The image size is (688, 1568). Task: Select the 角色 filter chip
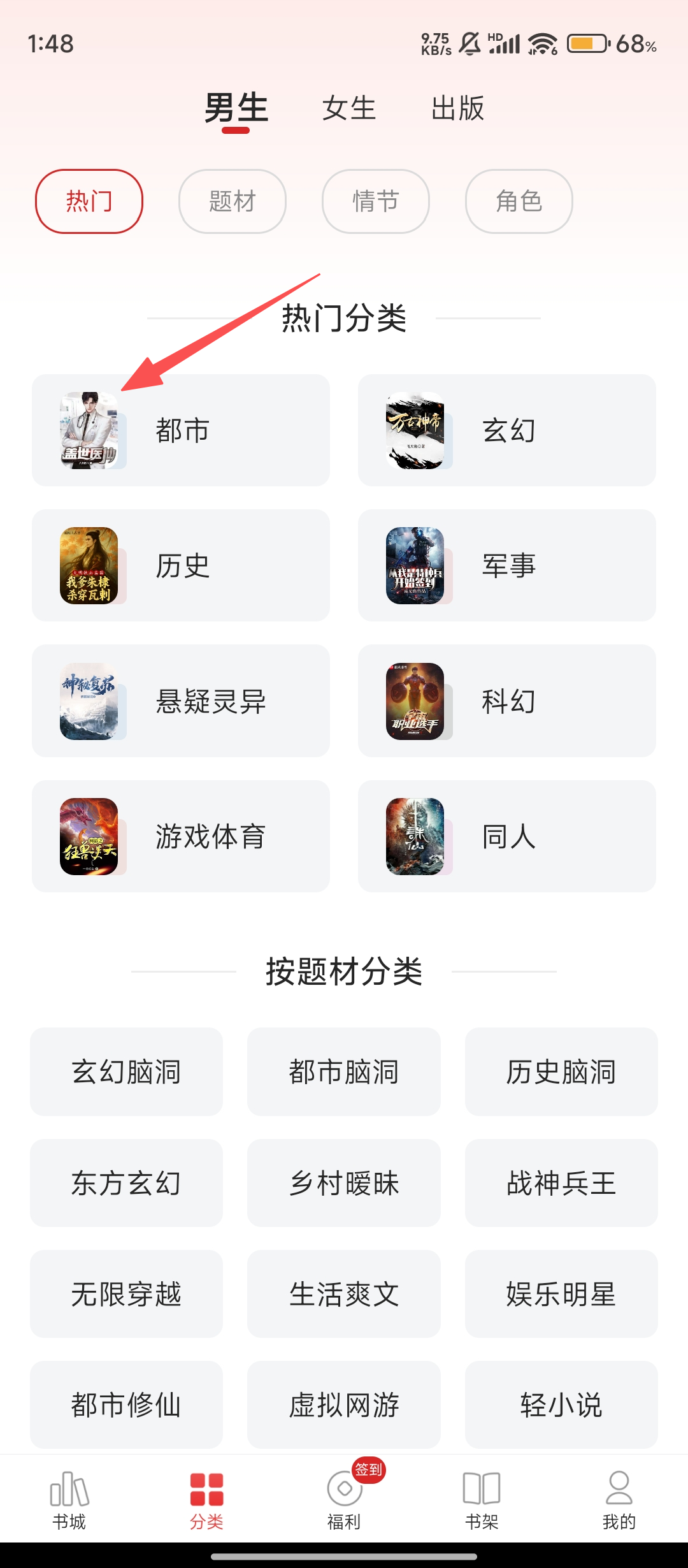[519, 201]
